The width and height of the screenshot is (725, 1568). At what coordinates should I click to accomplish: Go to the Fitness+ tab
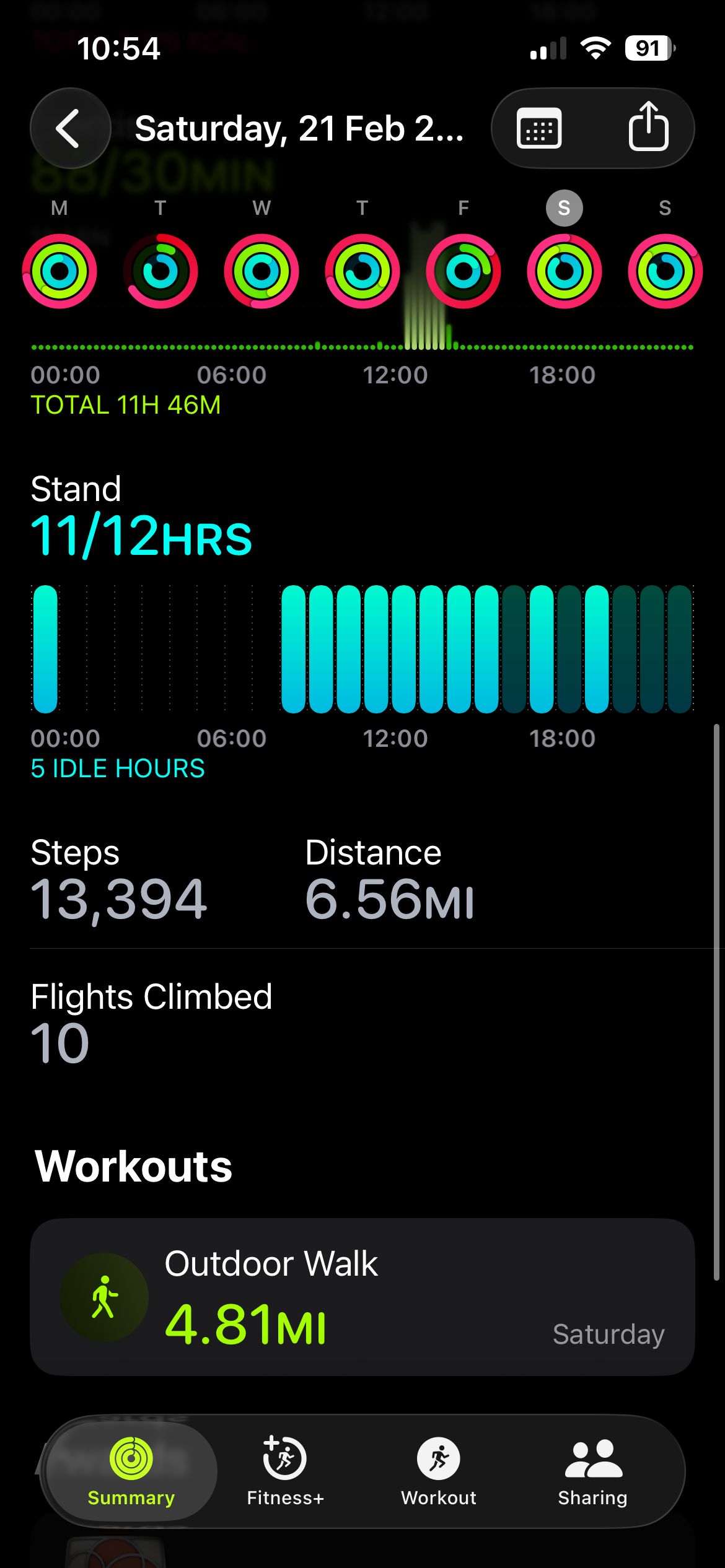(285, 1470)
